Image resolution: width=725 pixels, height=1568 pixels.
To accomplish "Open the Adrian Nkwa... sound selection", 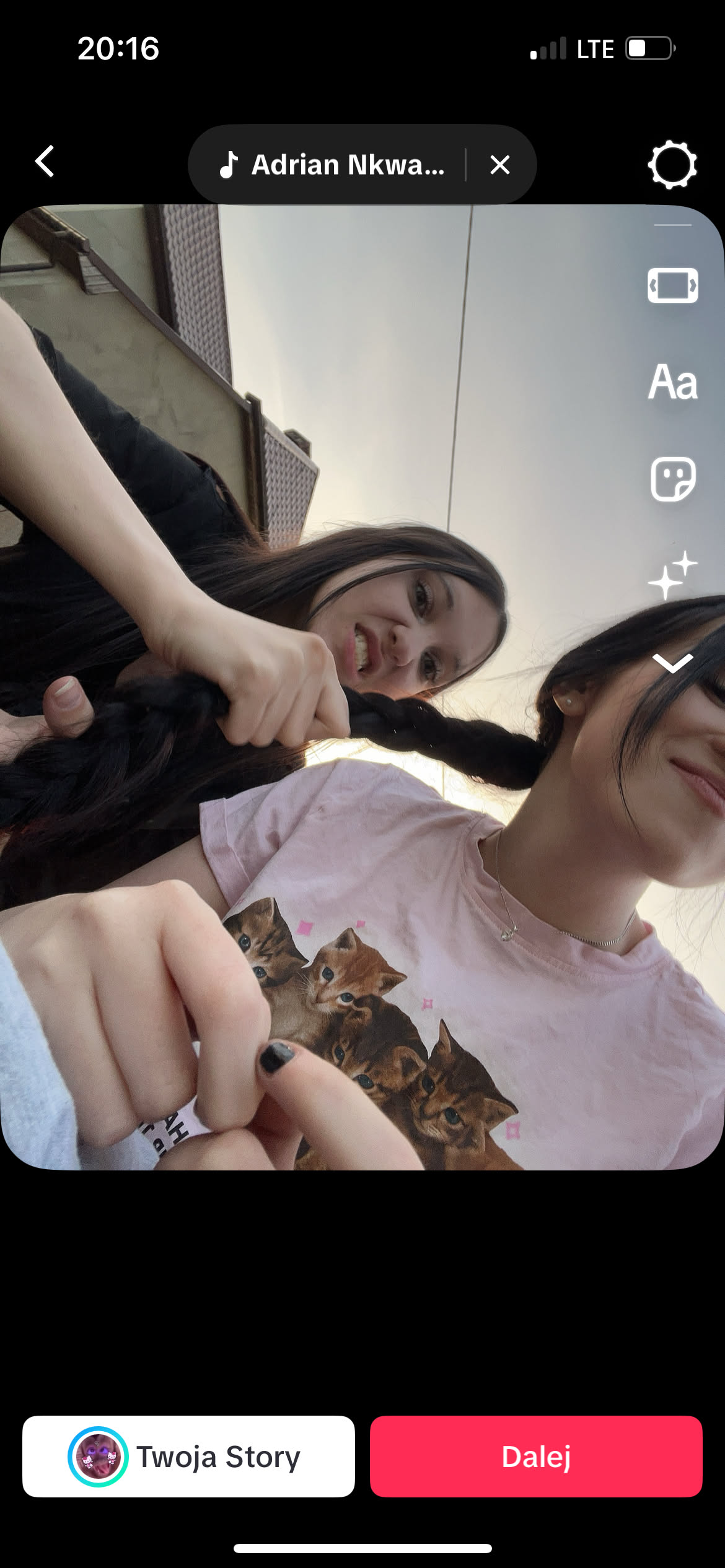I will (333, 165).
